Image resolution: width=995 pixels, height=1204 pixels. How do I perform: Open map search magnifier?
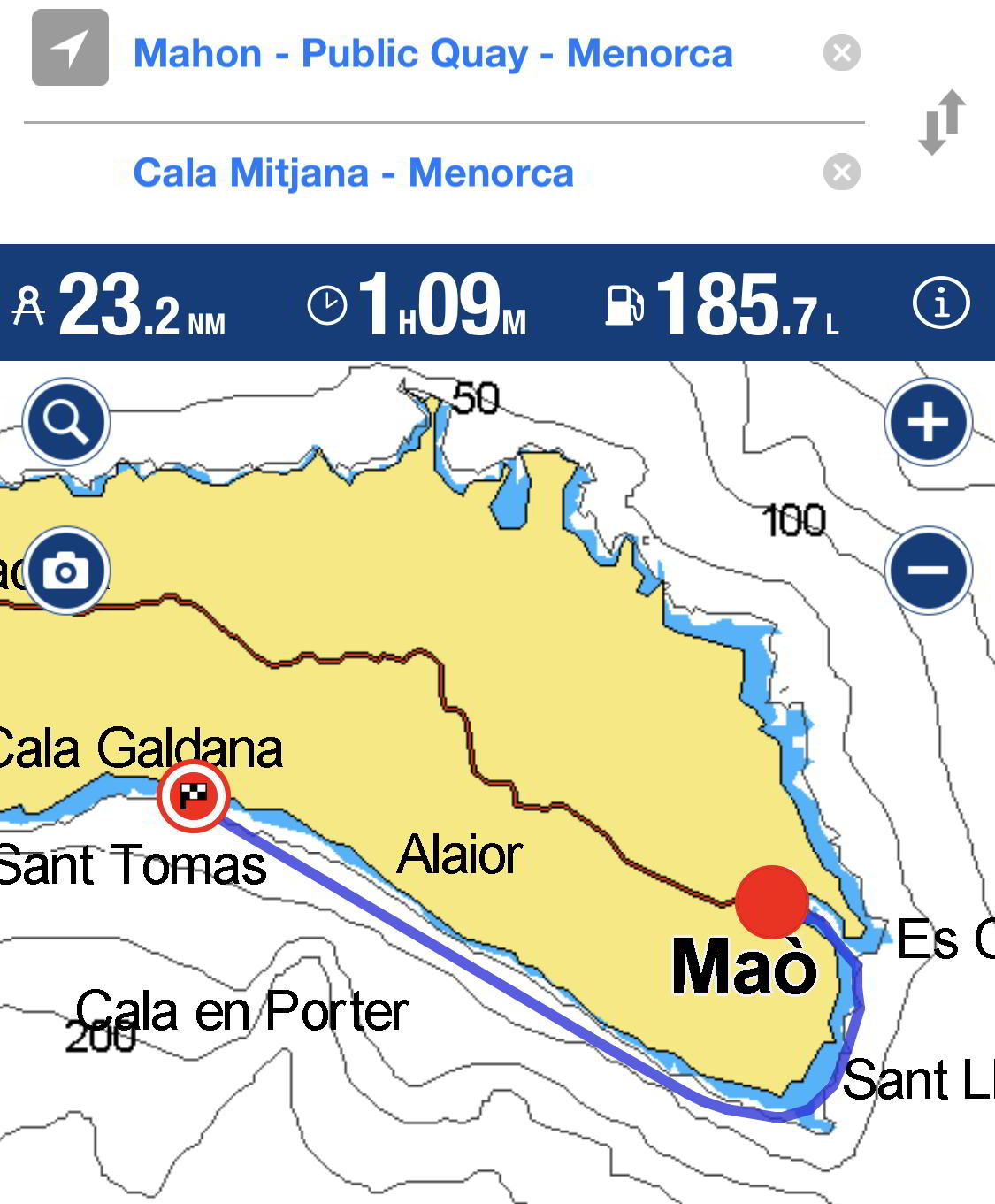(66, 422)
